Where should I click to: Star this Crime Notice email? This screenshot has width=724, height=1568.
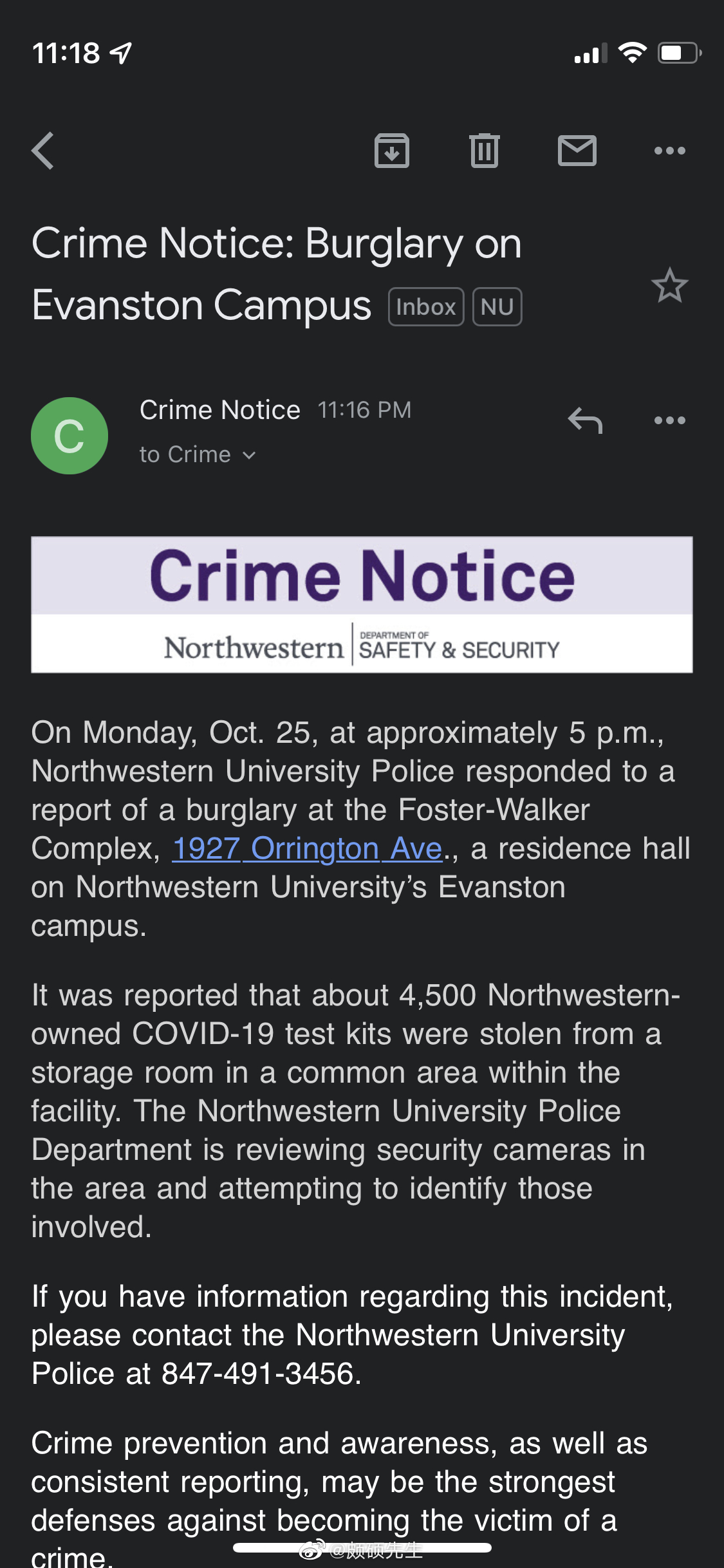click(669, 286)
